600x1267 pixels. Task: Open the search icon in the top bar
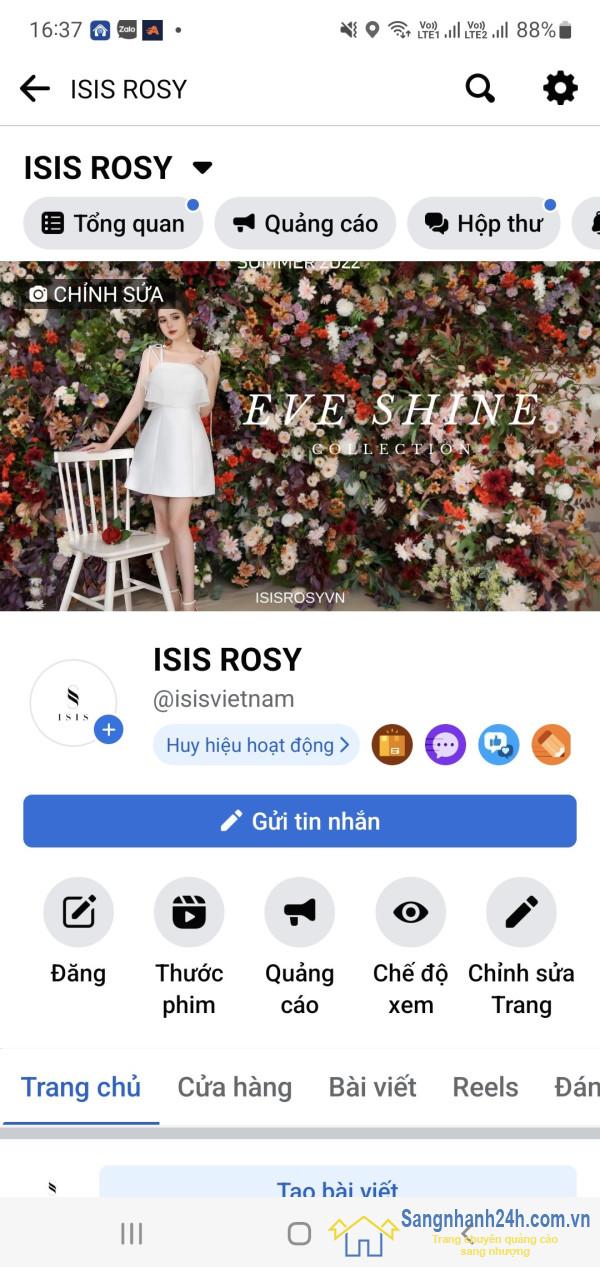pyautogui.click(x=480, y=89)
